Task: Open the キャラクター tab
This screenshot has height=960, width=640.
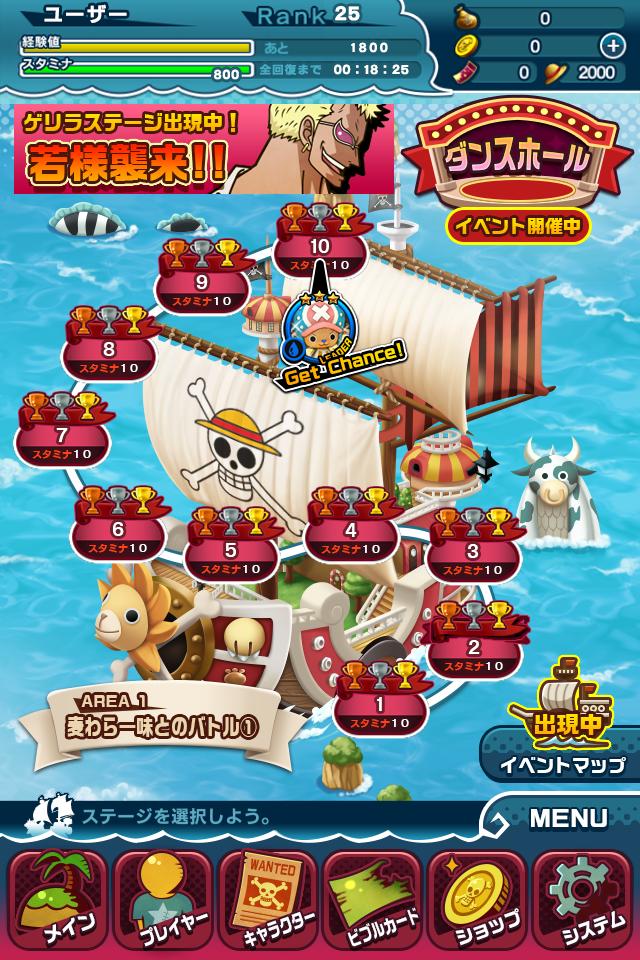Action: coord(266,898)
